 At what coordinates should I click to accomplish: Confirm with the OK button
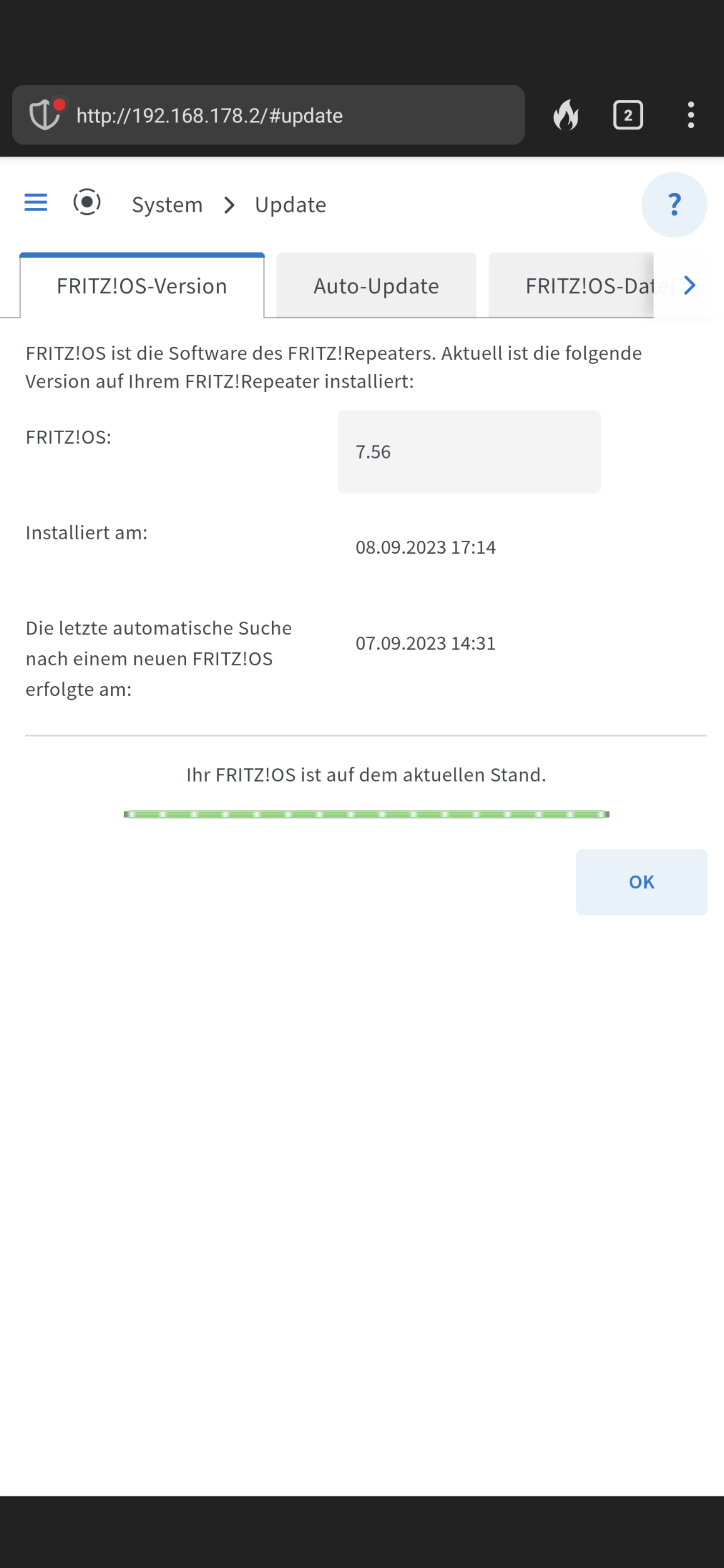click(x=641, y=882)
